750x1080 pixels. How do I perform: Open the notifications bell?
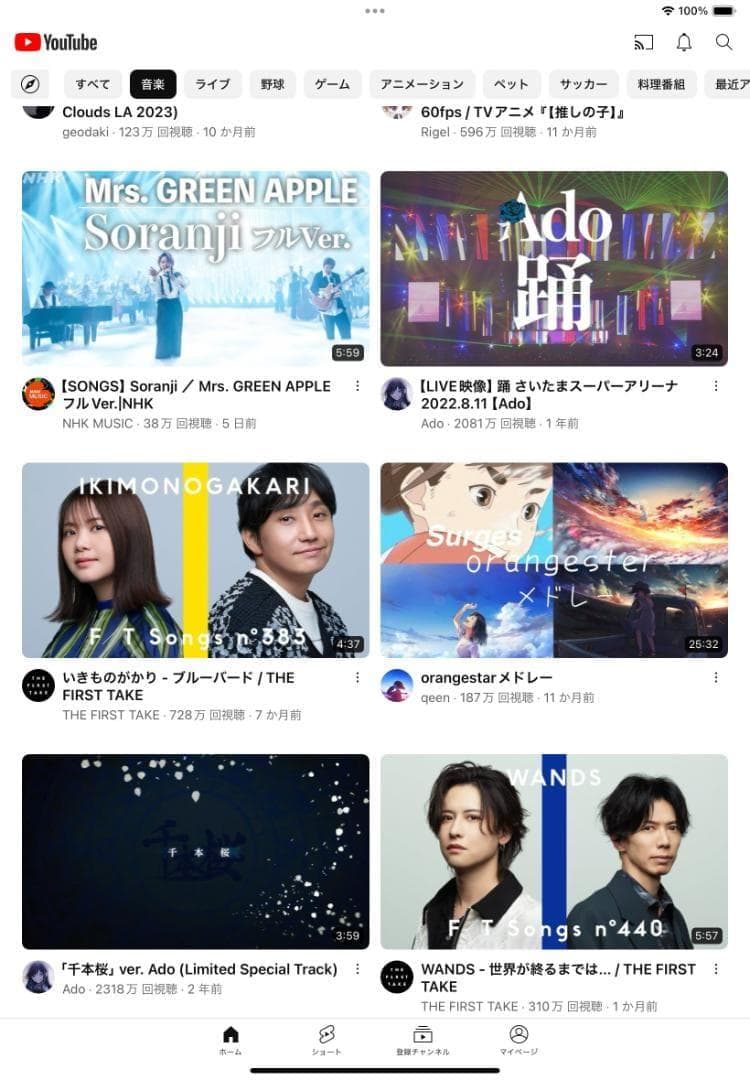coord(684,42)
